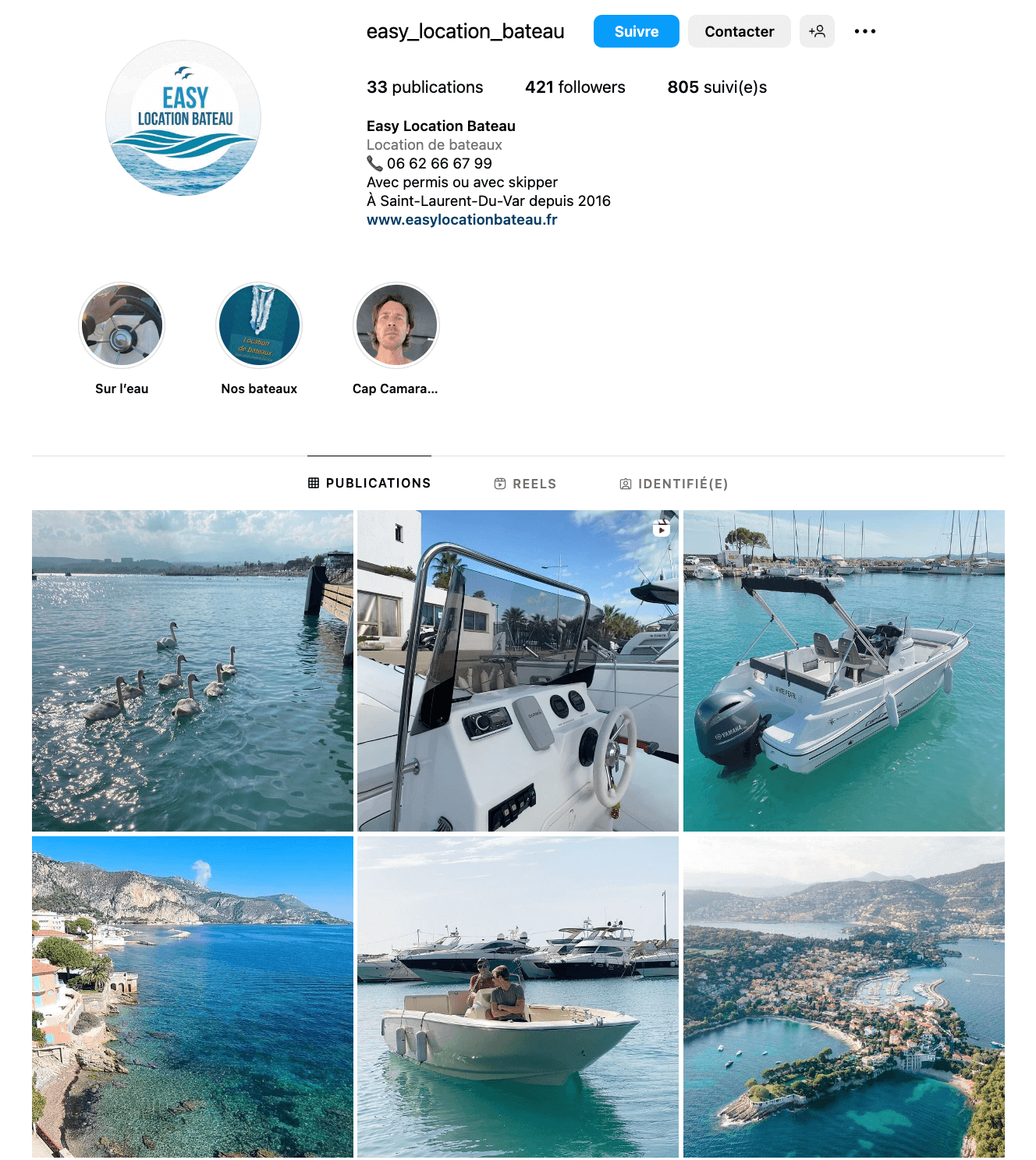1036x1160 pixels.
Task: Open www.easylocationbateau.fr website link
Action: pyautogui.click(x=462, y=220)
